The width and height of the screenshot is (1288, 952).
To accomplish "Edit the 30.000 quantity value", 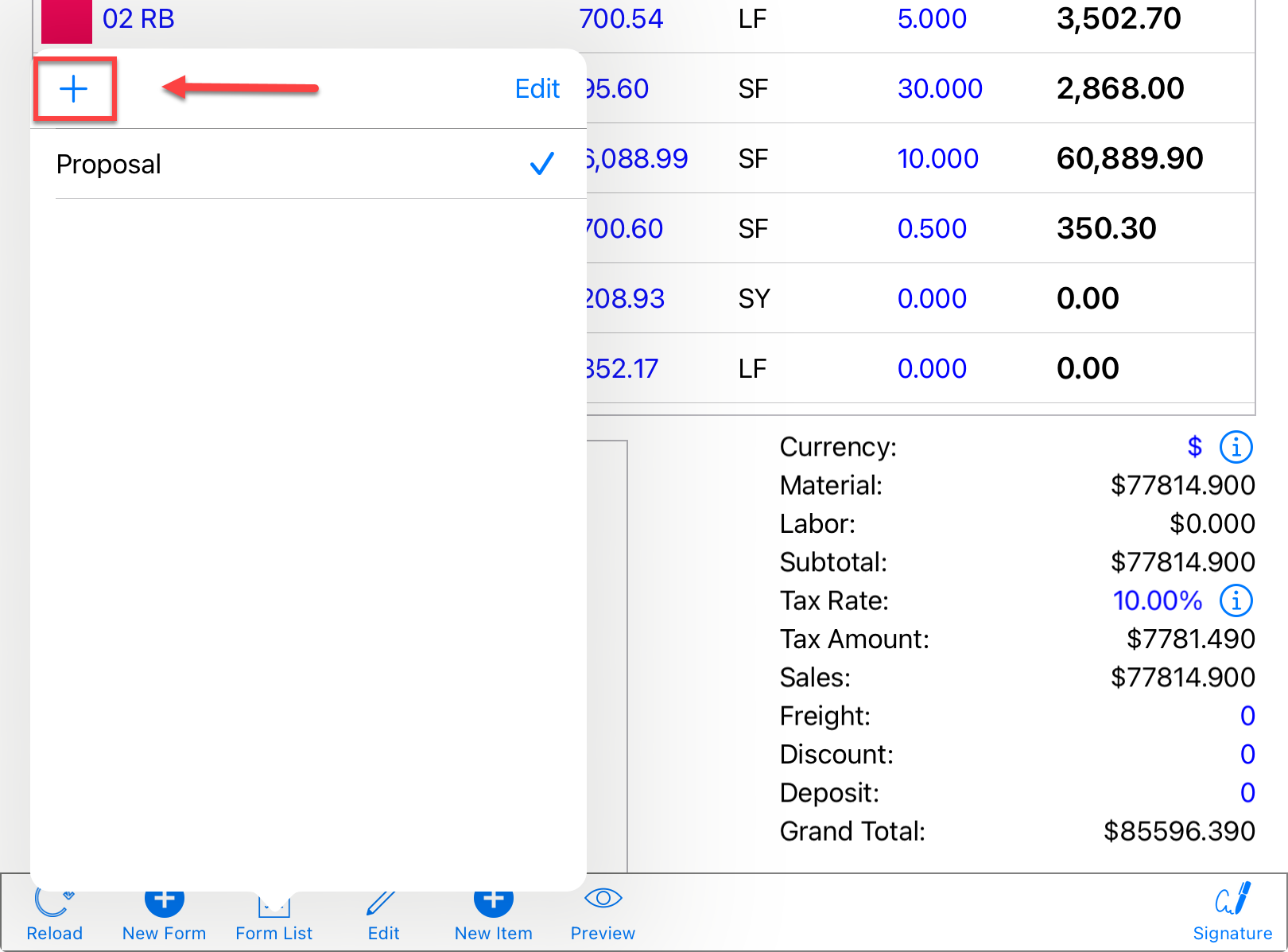I will pyautogui.click(x=940, y=89).
